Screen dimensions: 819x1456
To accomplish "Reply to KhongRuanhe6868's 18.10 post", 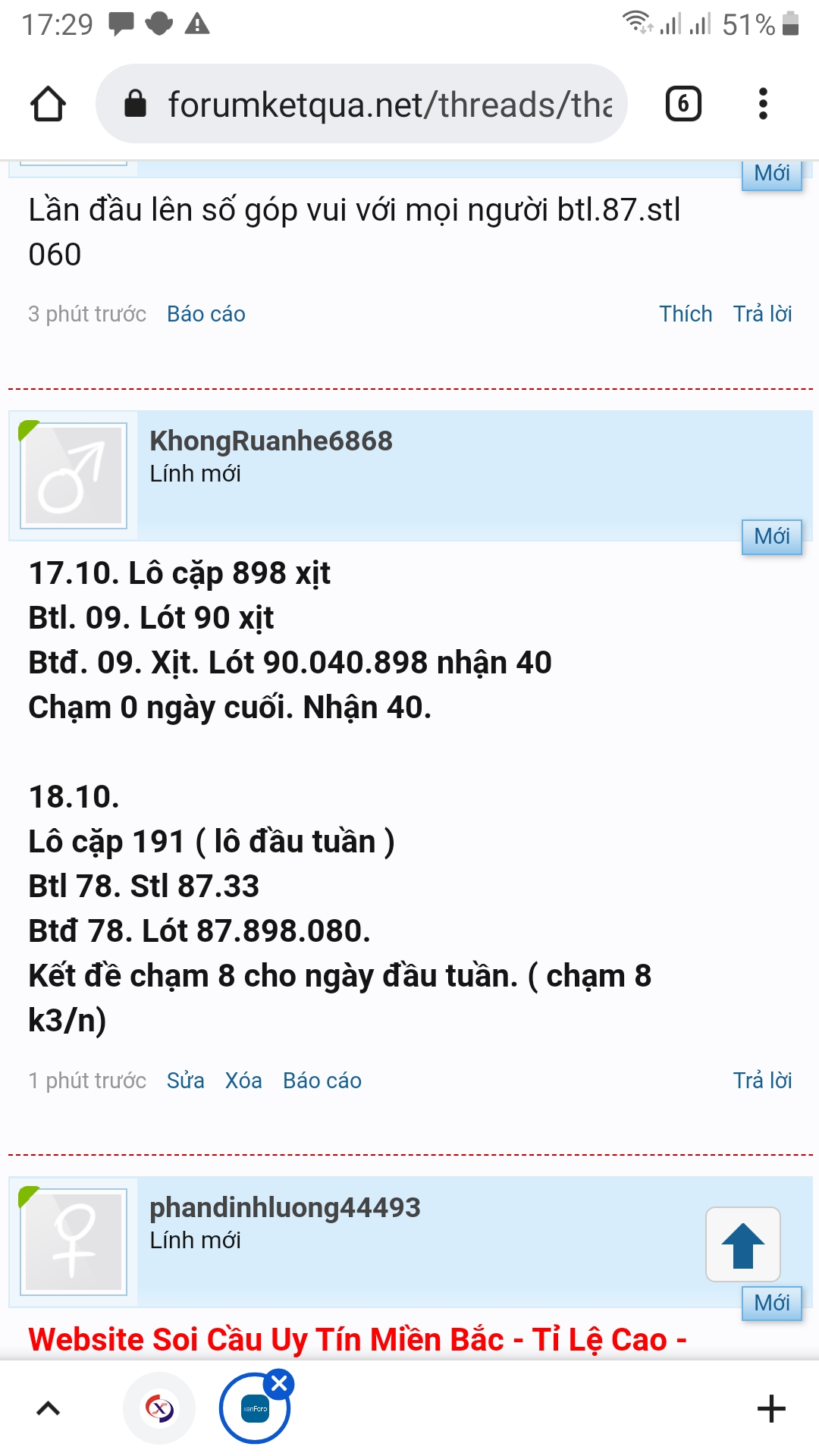I will [761, 1081].
